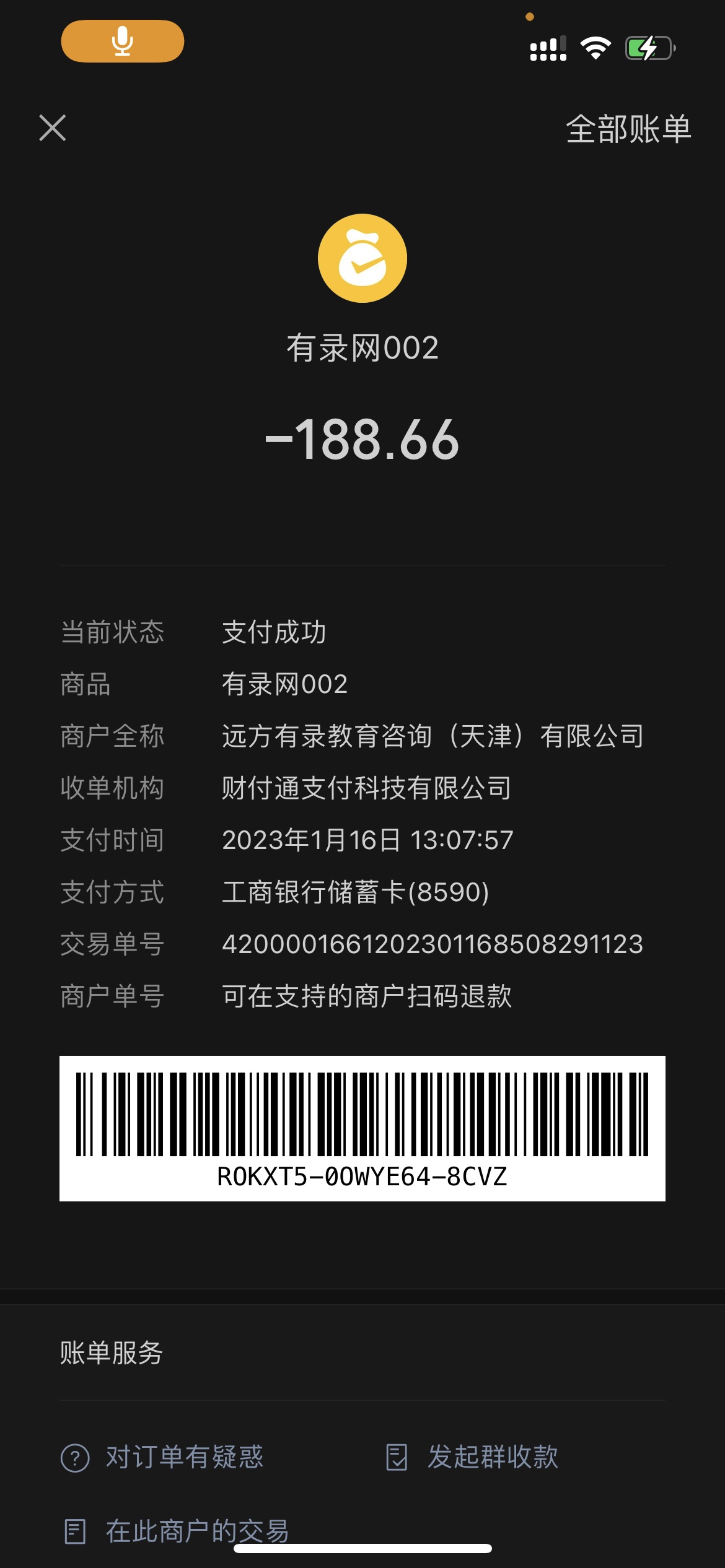Start a group collection via 发起群收款

pos(472,1457)
